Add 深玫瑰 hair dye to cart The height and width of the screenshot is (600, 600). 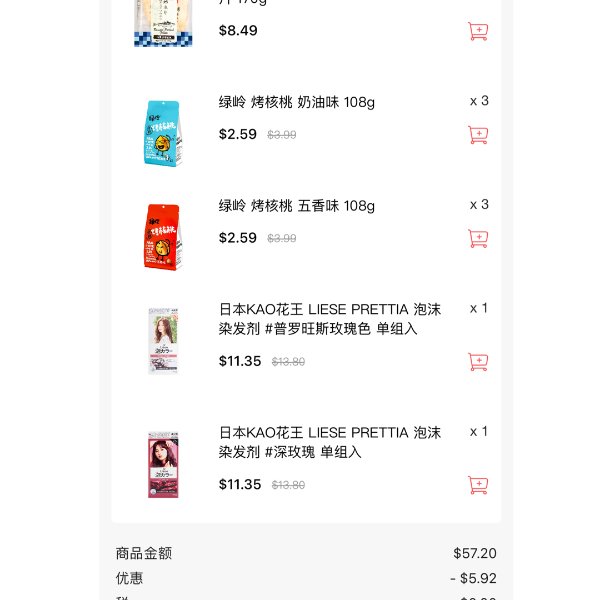pyautogui.click(x=478, y=485)
